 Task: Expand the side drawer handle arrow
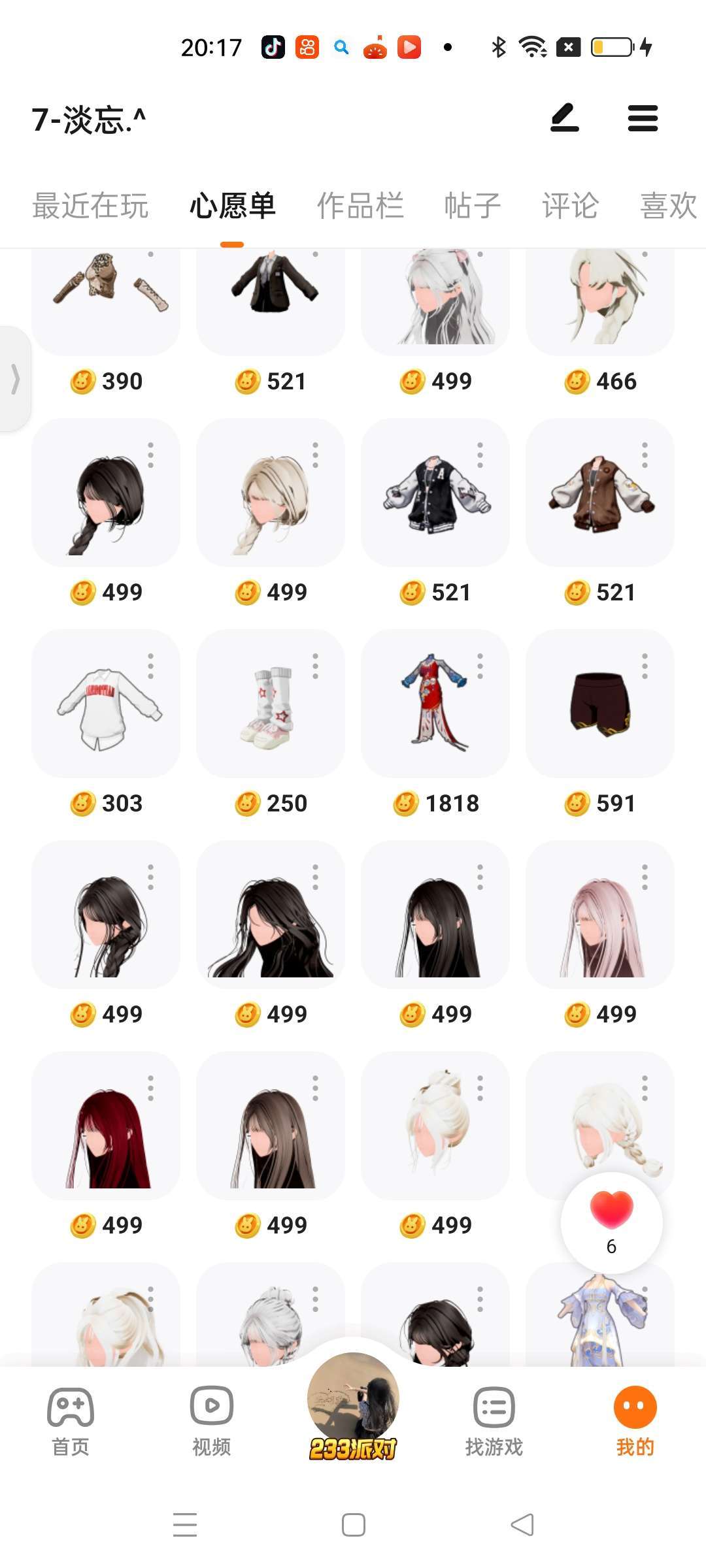pyautogui.click(x=16, y=379)
